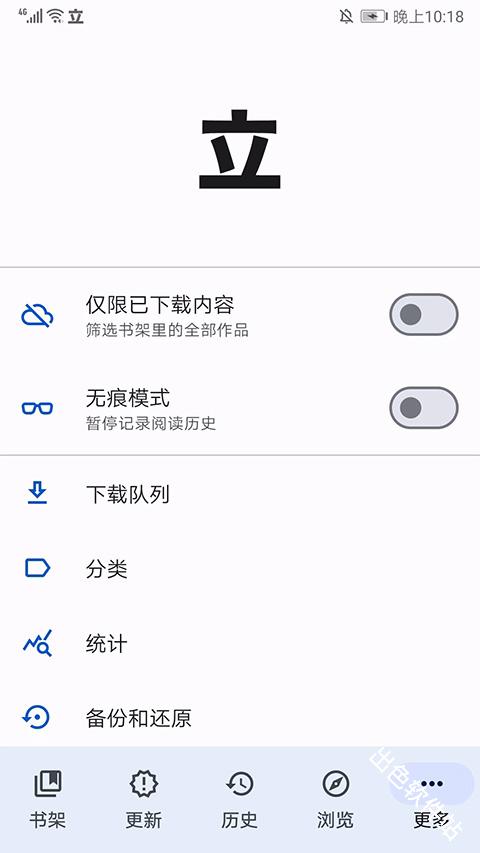This screenshot has height=853, width=480.
Task: Enable the 仅限已下载内容 switch
Action: (423, 314)
